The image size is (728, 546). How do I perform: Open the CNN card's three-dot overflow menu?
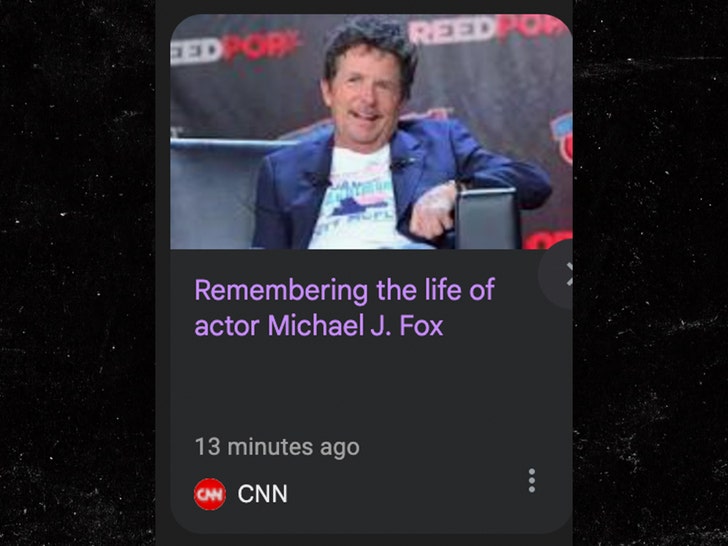(x=531, y=481)
